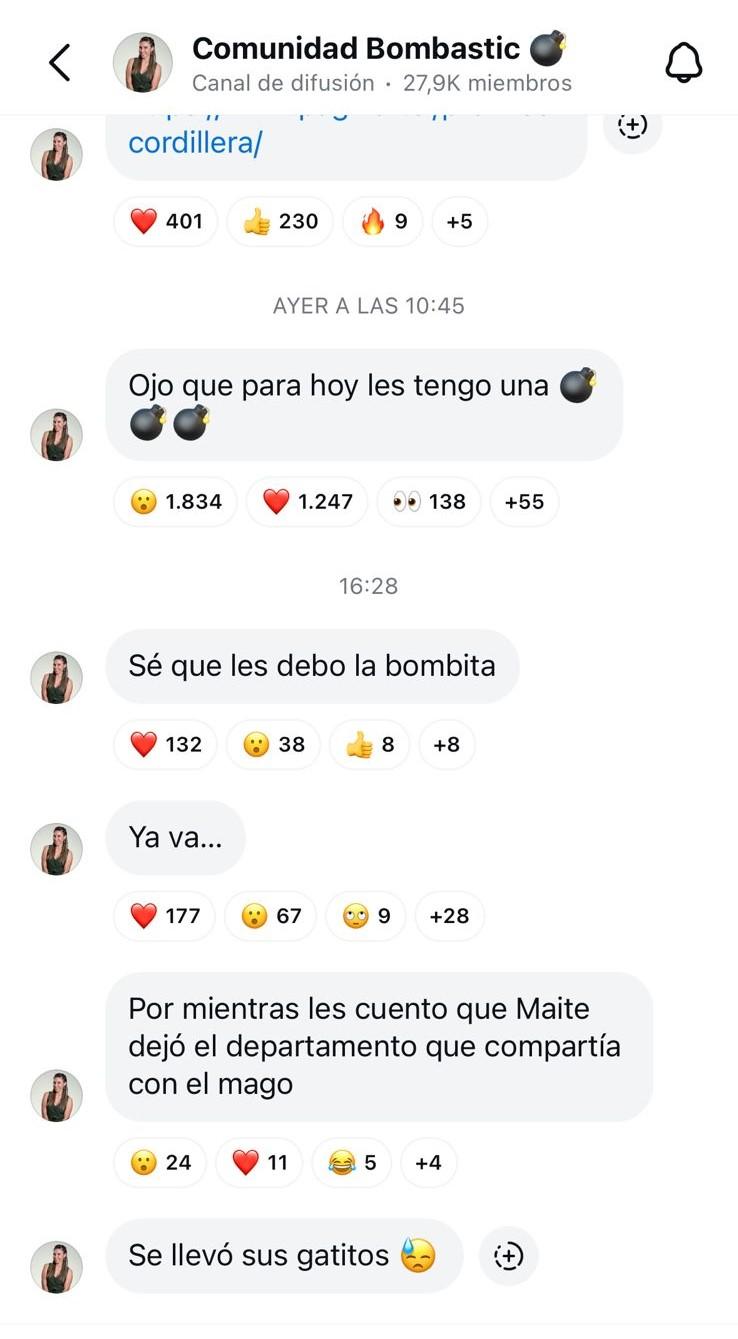Add a reaction to the 'cordillera' message
The width and height of the screenshot is (738, 1339).
632,125
